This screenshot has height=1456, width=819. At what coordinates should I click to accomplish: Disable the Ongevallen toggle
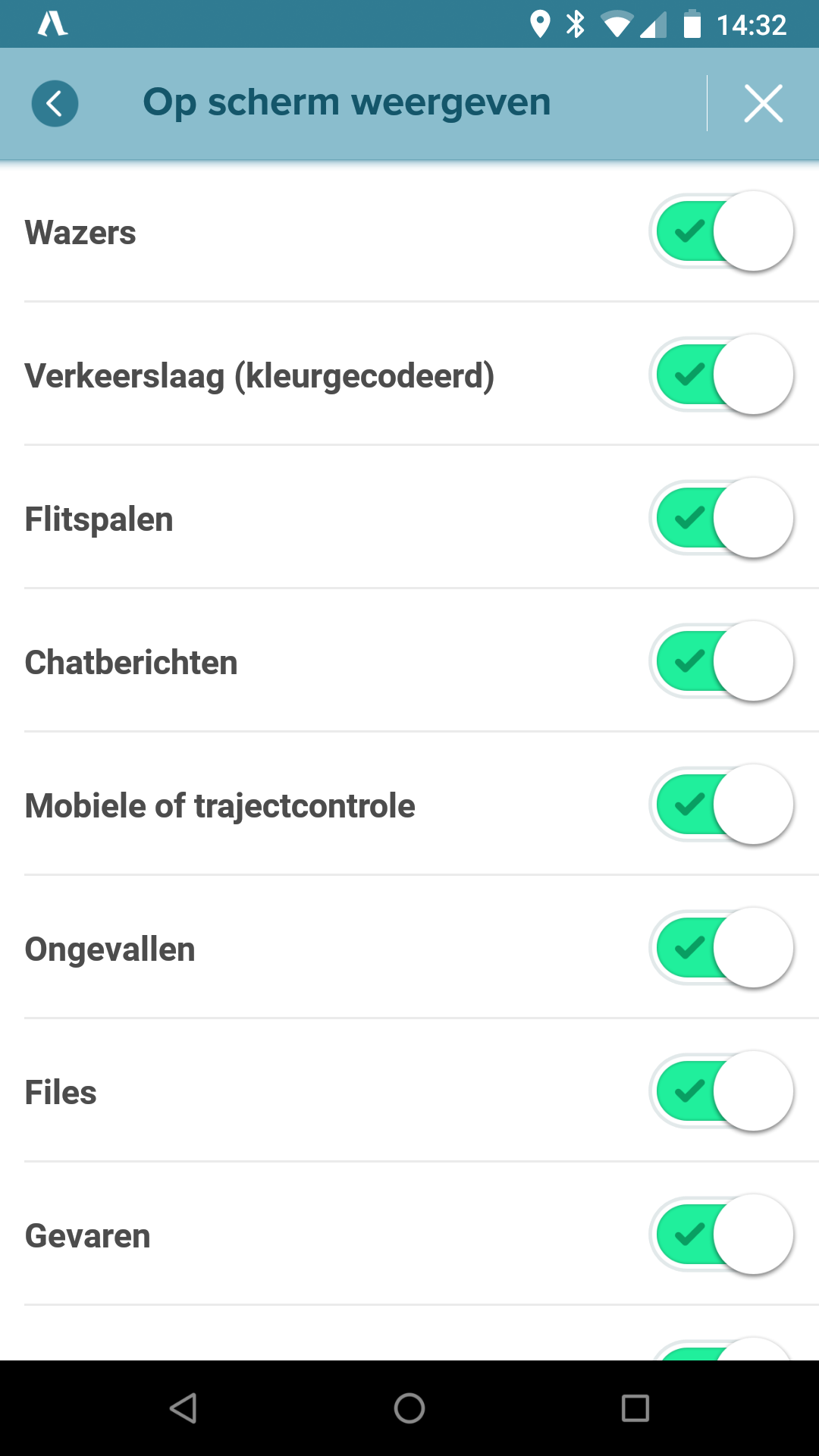[721, 948]
